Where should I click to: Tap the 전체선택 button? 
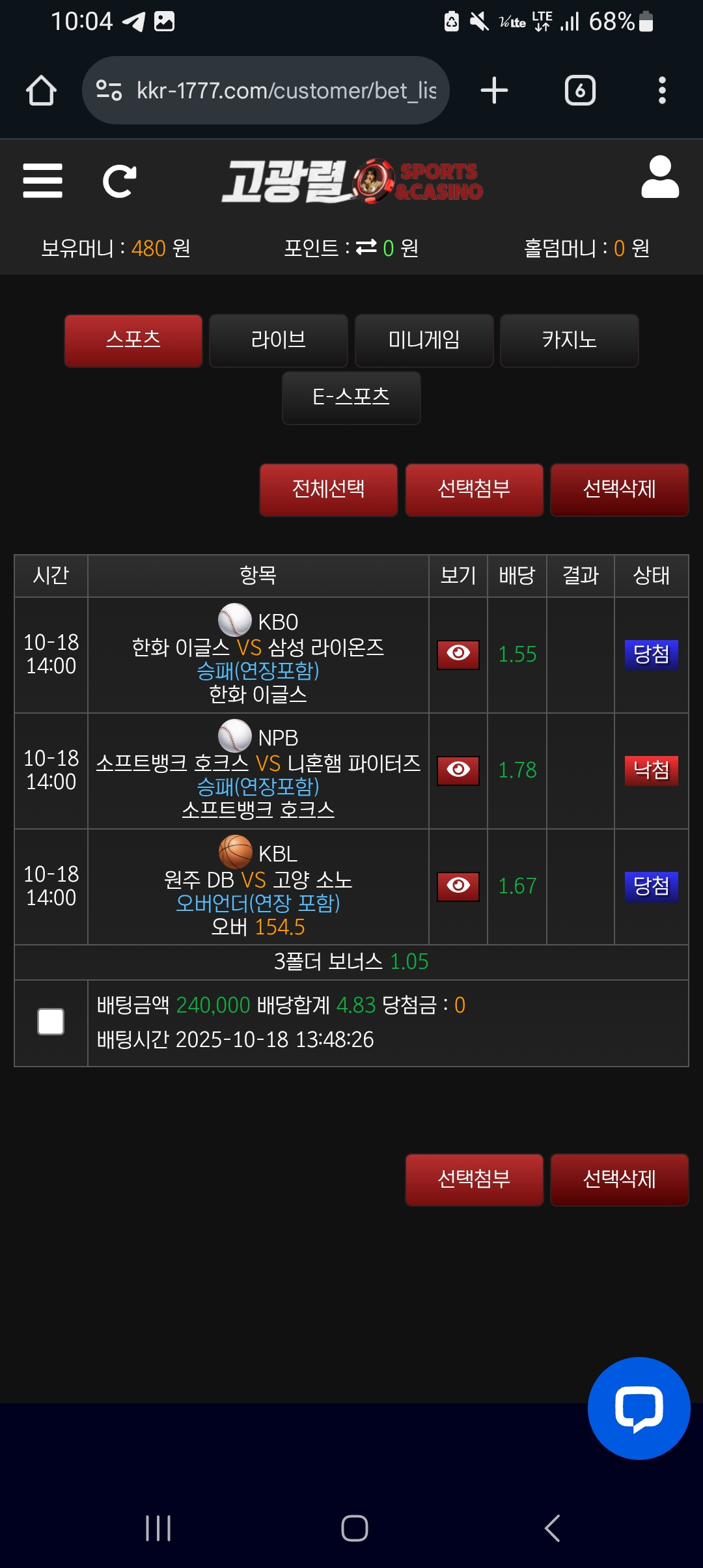click(x=329, y=490)
